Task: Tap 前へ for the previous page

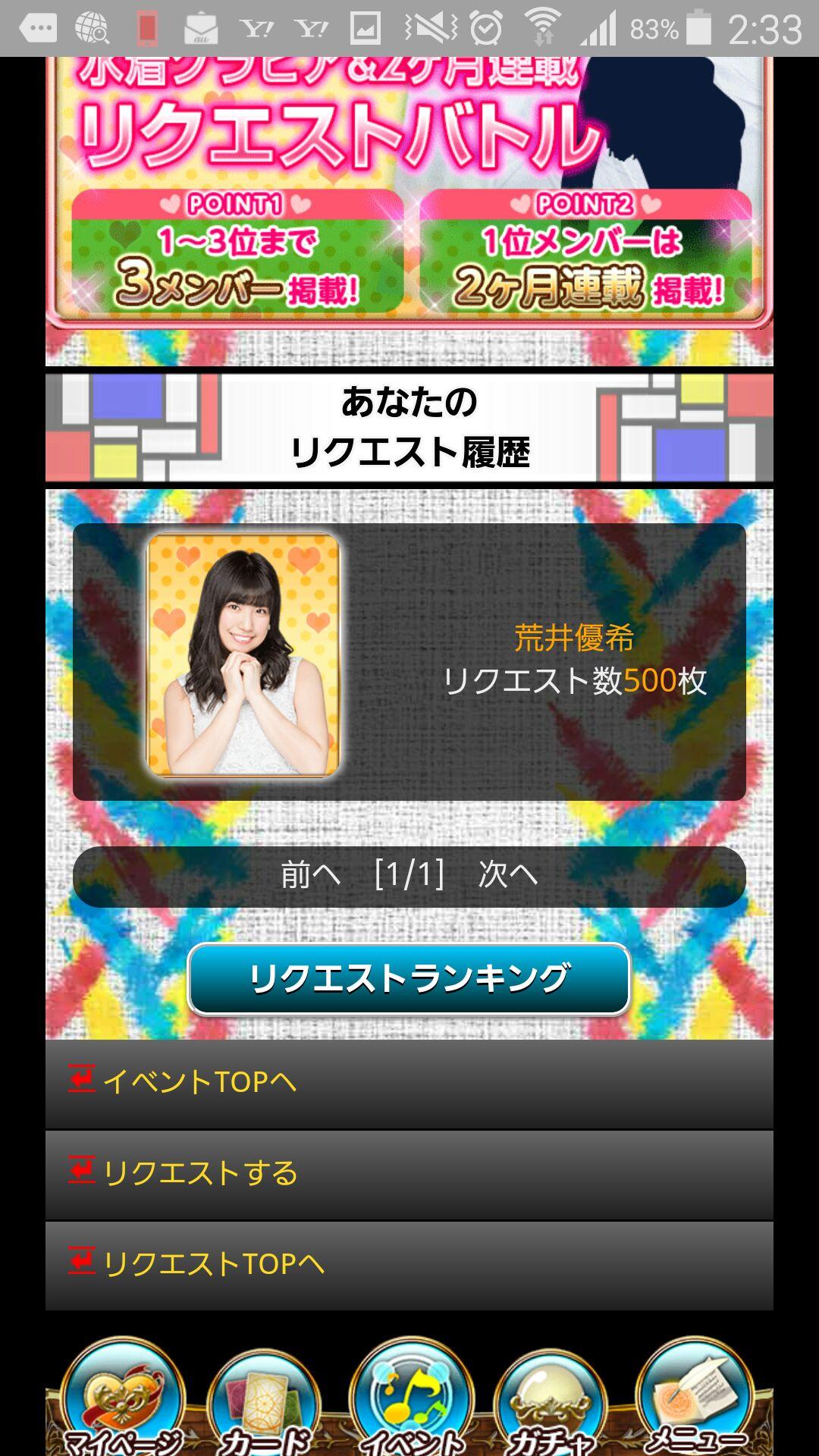Action: pyautogui.click(x=310, y=875)
